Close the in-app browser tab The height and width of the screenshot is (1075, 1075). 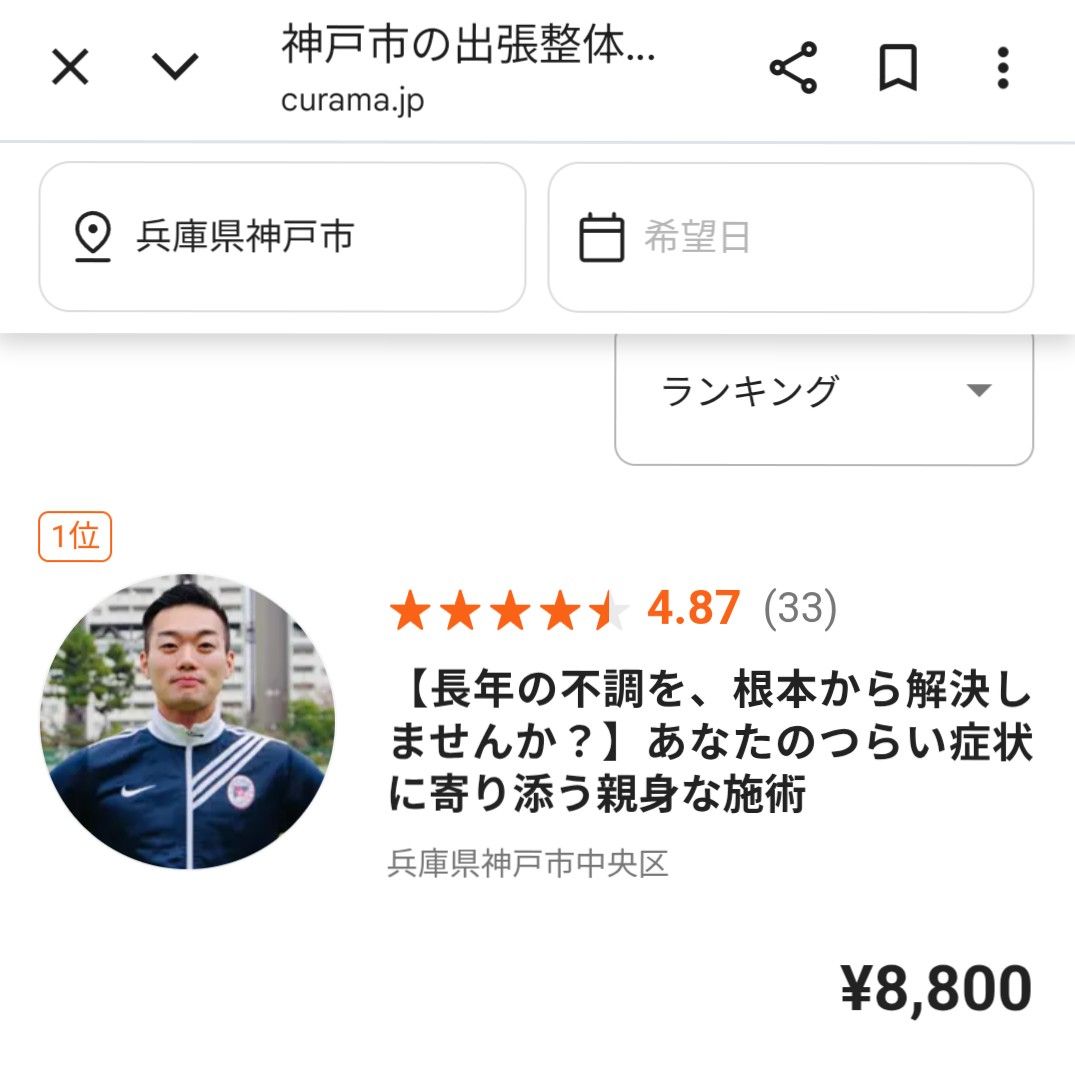click(x=70, y=68)
